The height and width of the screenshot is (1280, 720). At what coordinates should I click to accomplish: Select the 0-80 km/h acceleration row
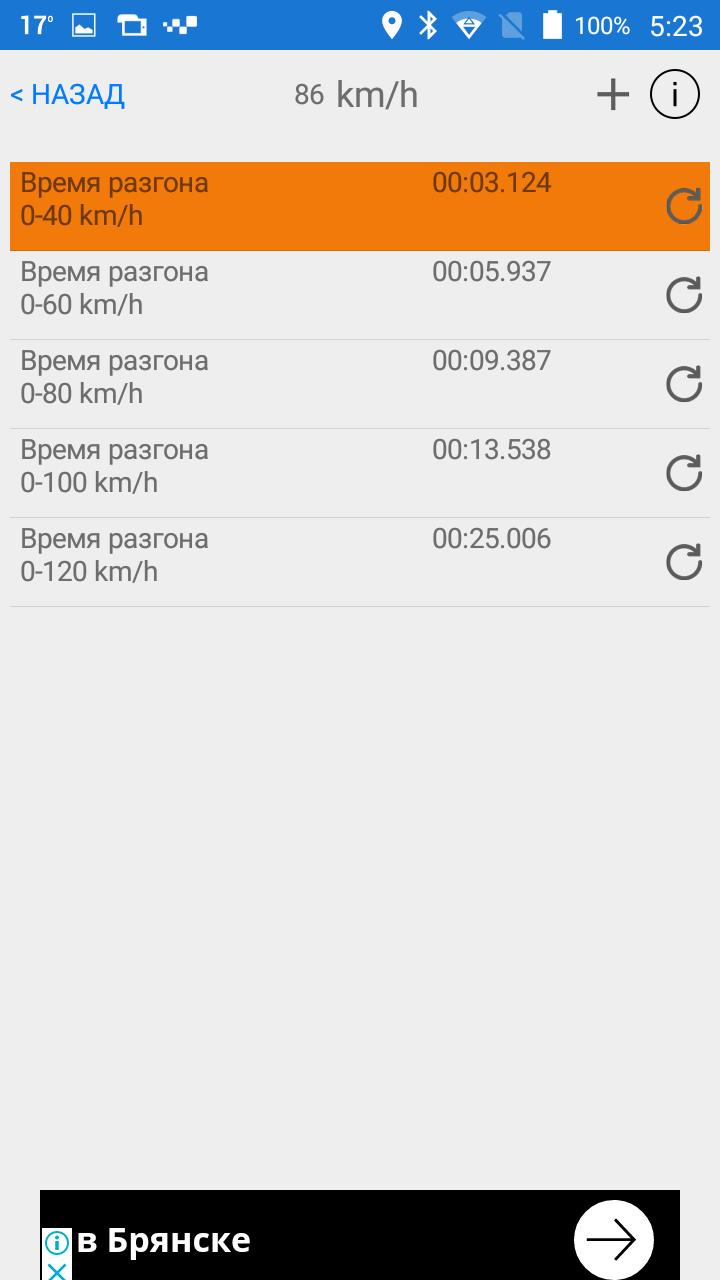(300, 384)
